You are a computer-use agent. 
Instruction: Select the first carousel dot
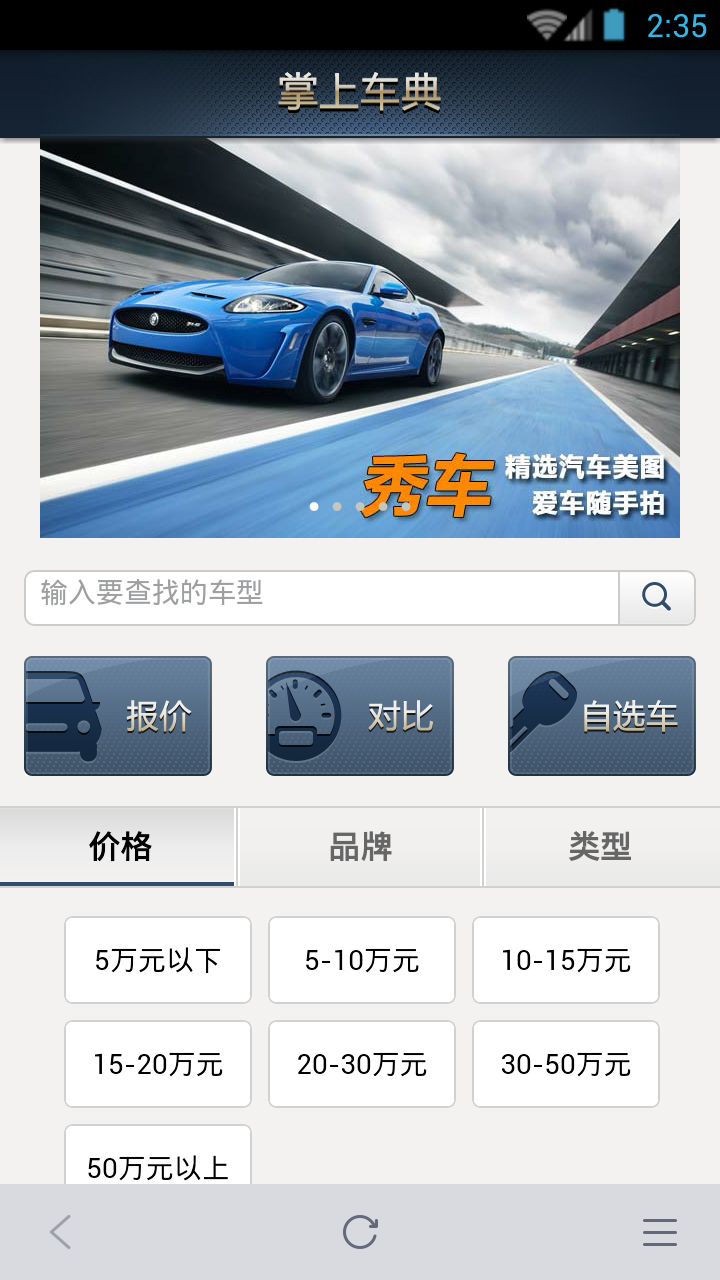[314, 508]
